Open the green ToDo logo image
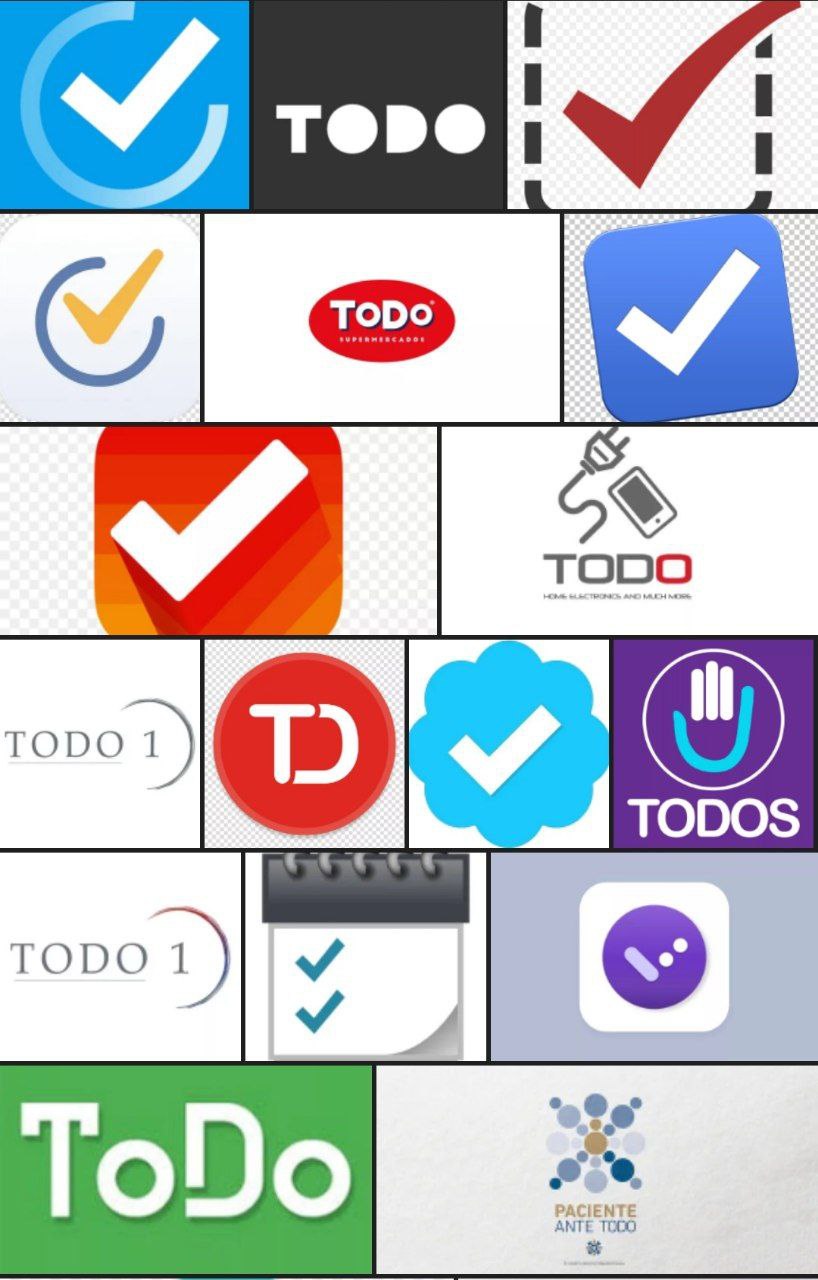Viewport: 818px width, 1280px height. tap(186, 1168)
